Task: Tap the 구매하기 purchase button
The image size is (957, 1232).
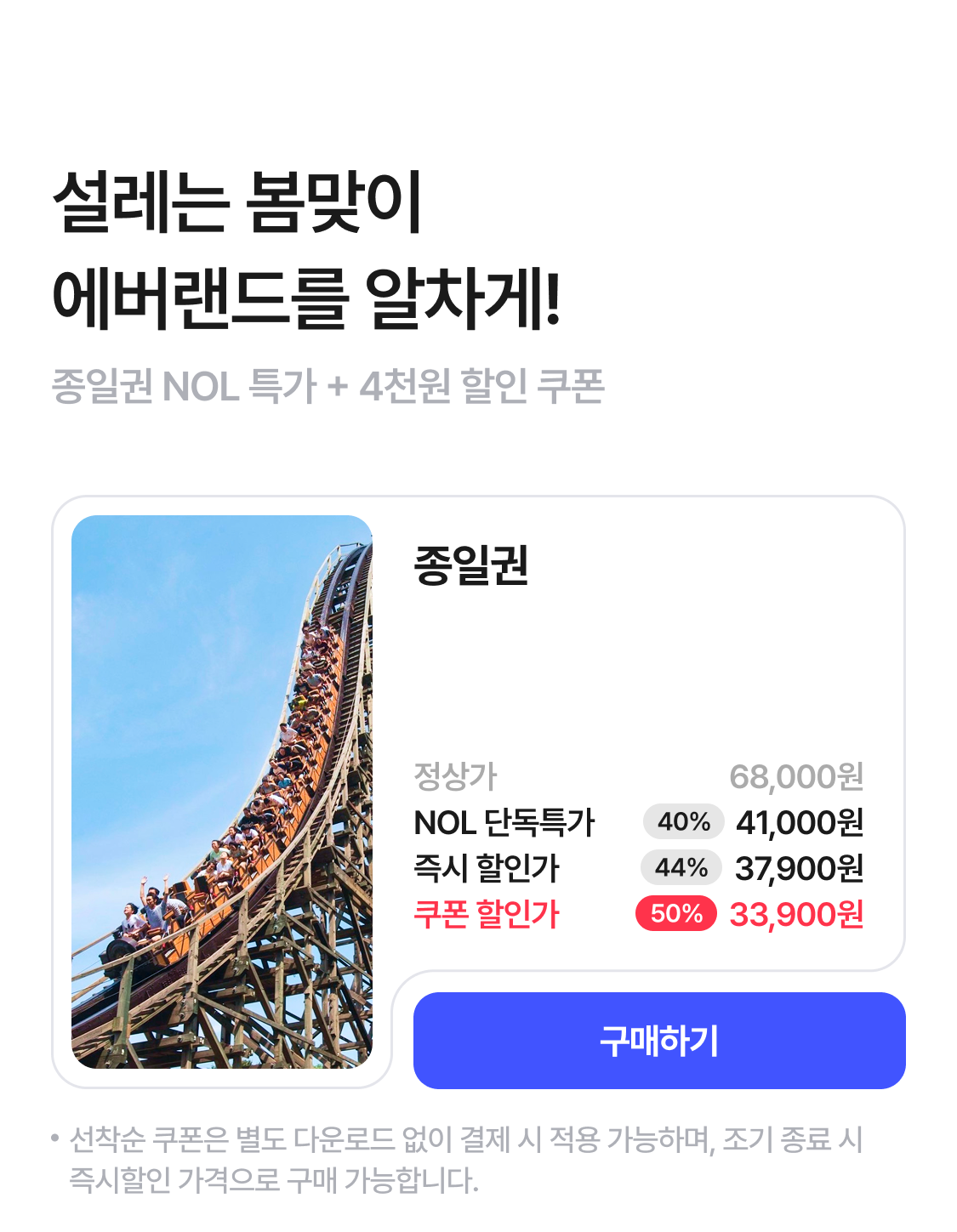Action: (x=658, y=1041)
